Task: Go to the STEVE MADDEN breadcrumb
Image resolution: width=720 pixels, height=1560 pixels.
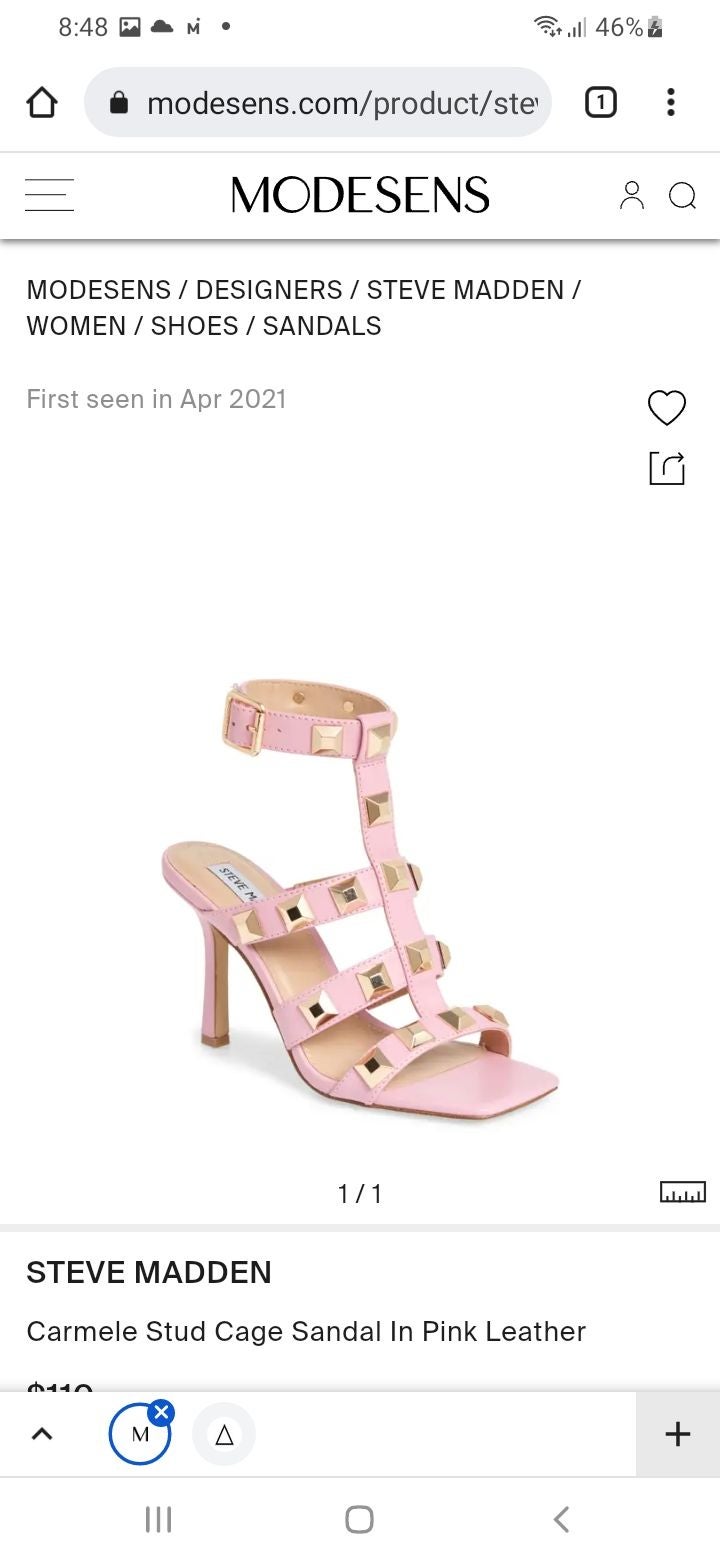Action: click(x=465, y=290)
